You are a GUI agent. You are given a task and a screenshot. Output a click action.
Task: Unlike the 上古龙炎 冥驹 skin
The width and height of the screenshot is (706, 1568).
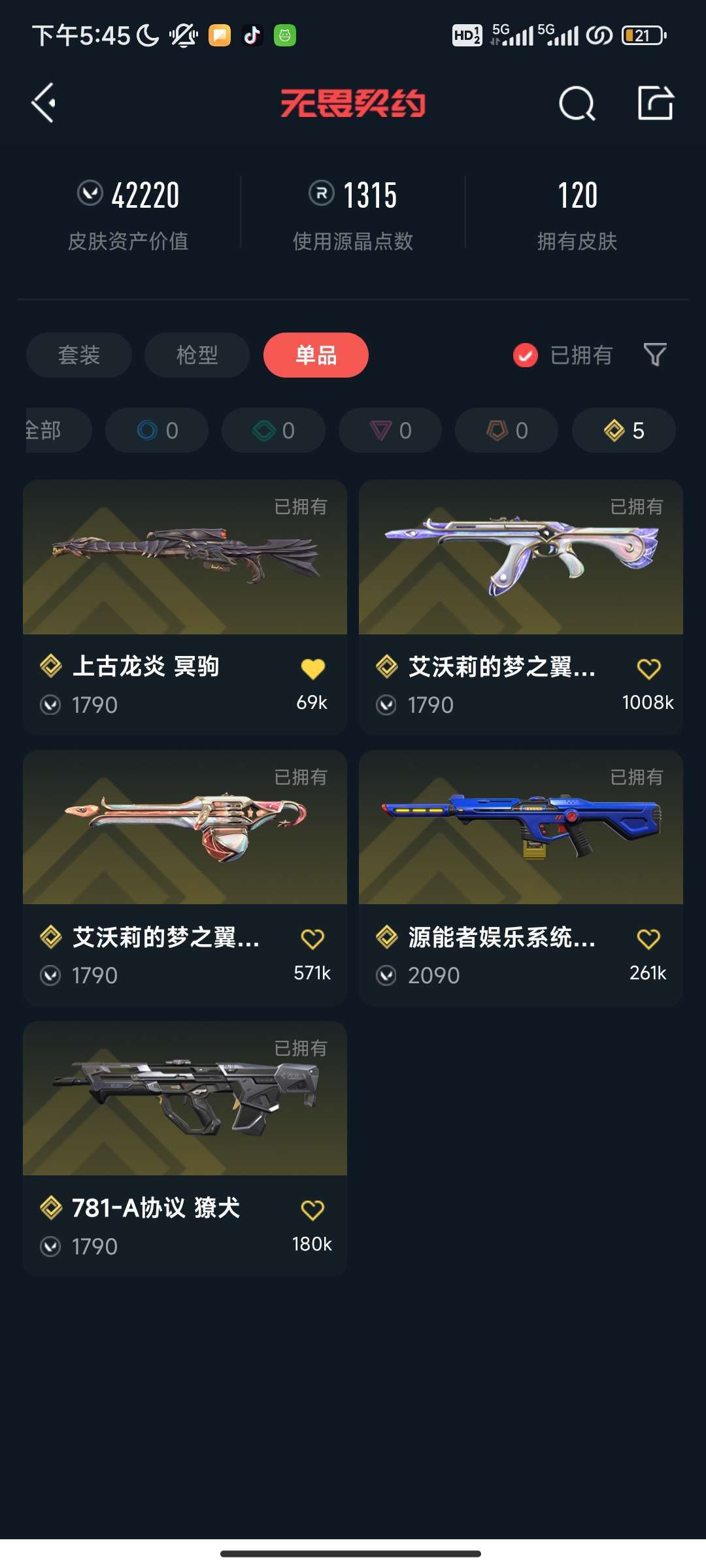click(312, 668)
